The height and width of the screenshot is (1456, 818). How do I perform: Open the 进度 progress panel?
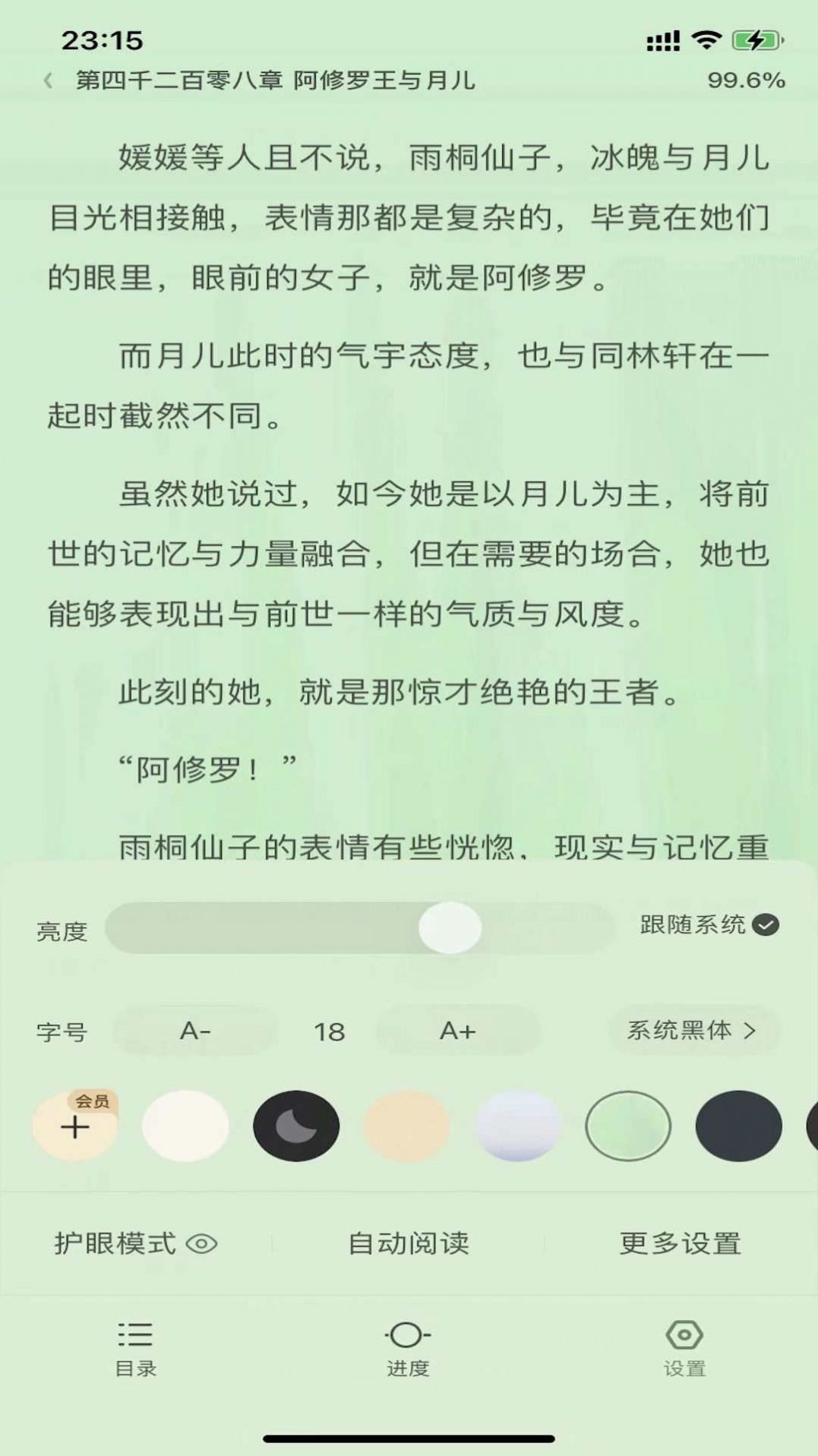coord(408,1348)
